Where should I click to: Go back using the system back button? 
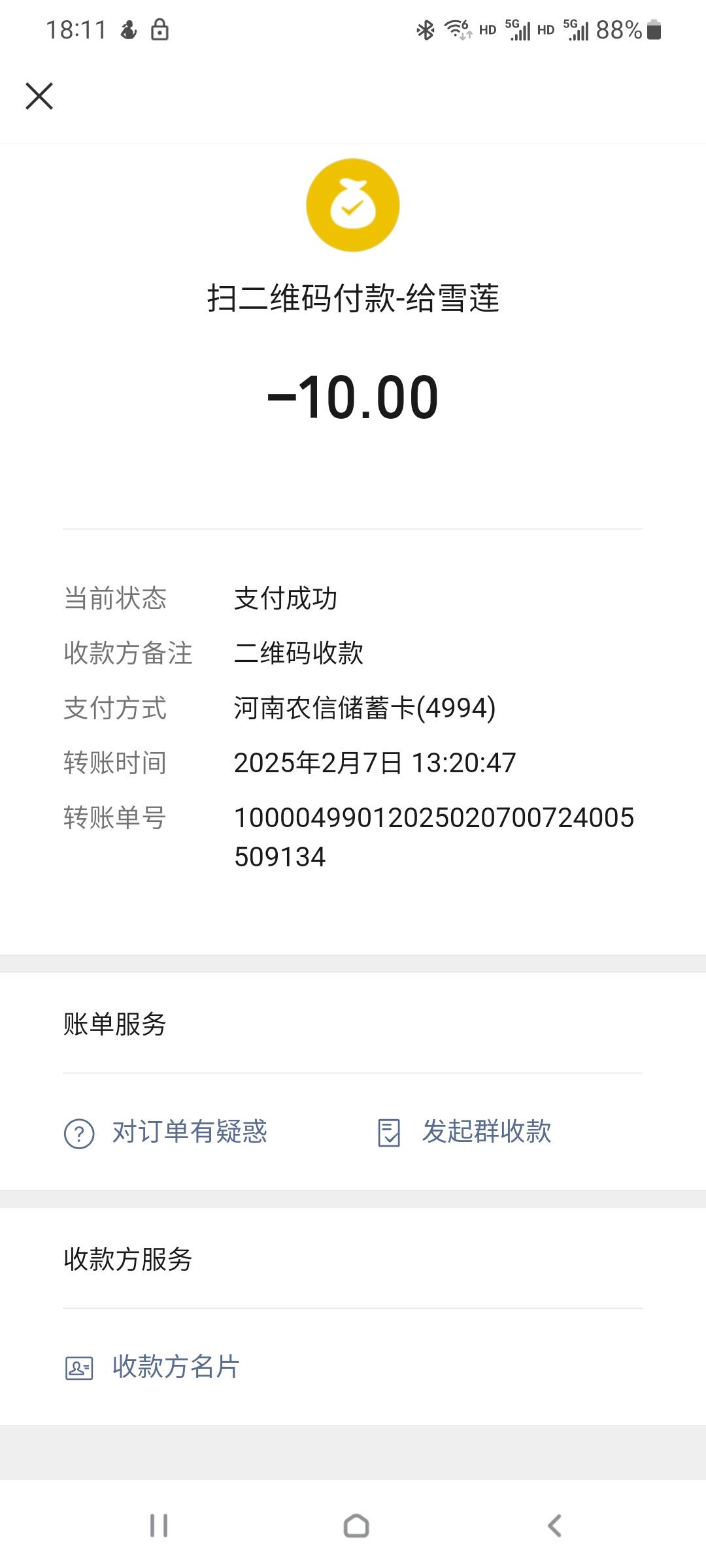554,1526
